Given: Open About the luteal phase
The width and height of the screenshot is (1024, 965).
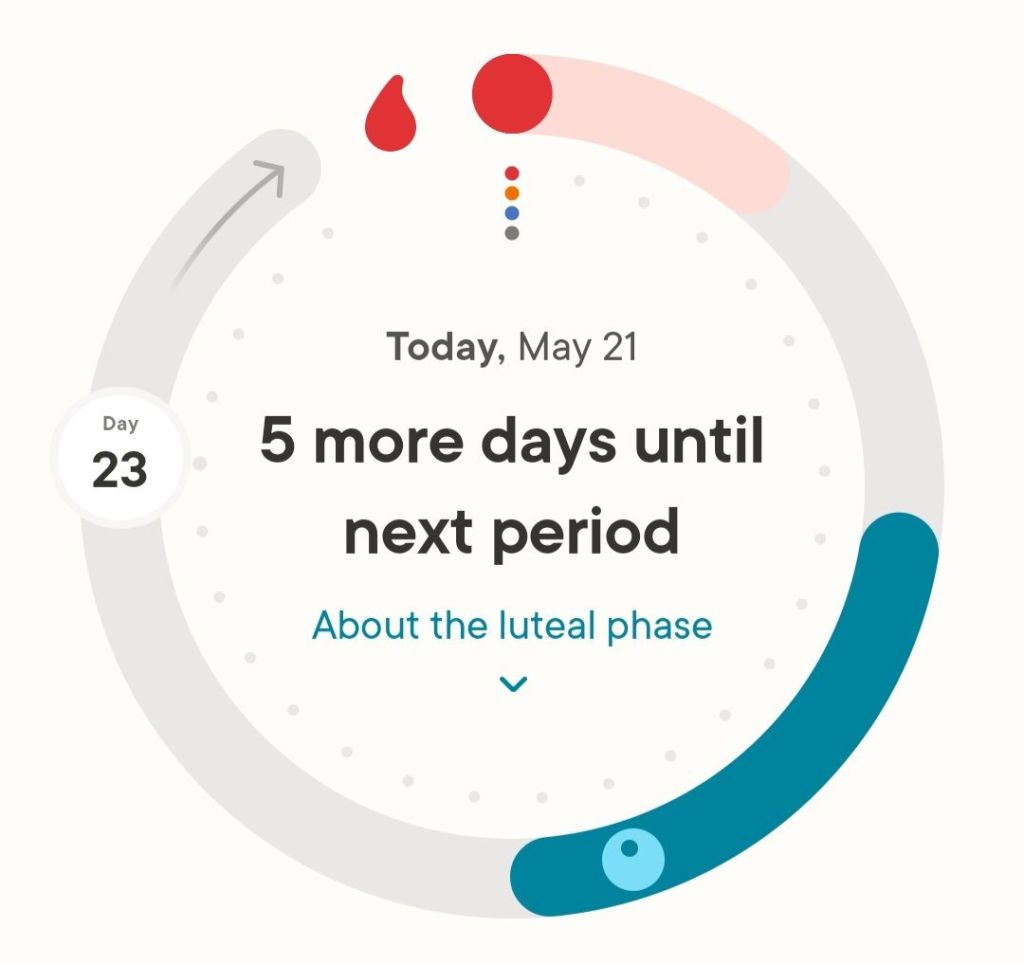Looking at the screenshot, I should click(512, 627).
